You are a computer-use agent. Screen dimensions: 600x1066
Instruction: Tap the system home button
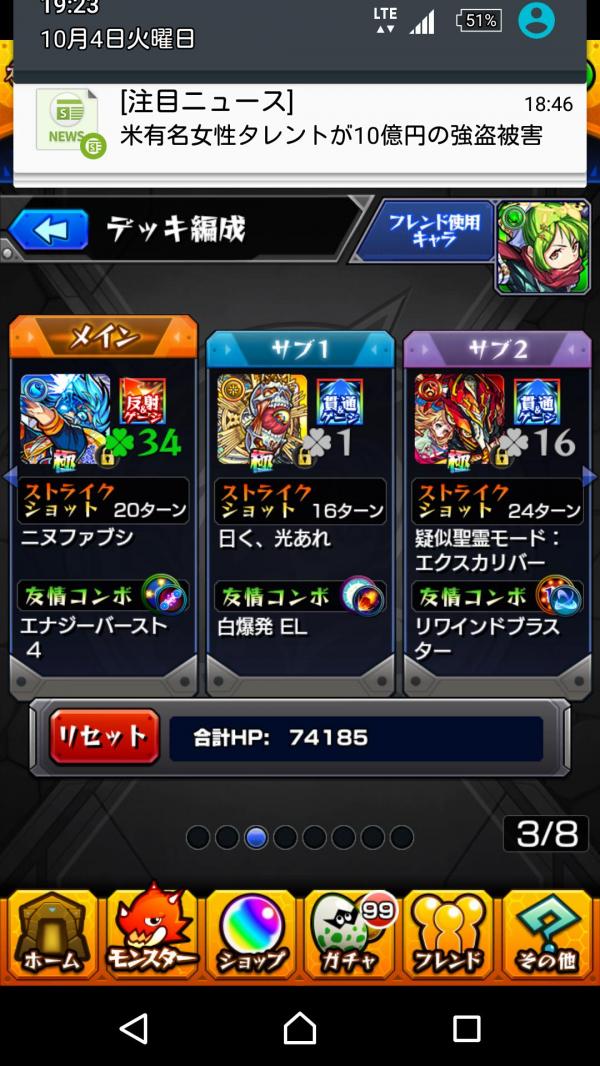[x=300, y=1027]
